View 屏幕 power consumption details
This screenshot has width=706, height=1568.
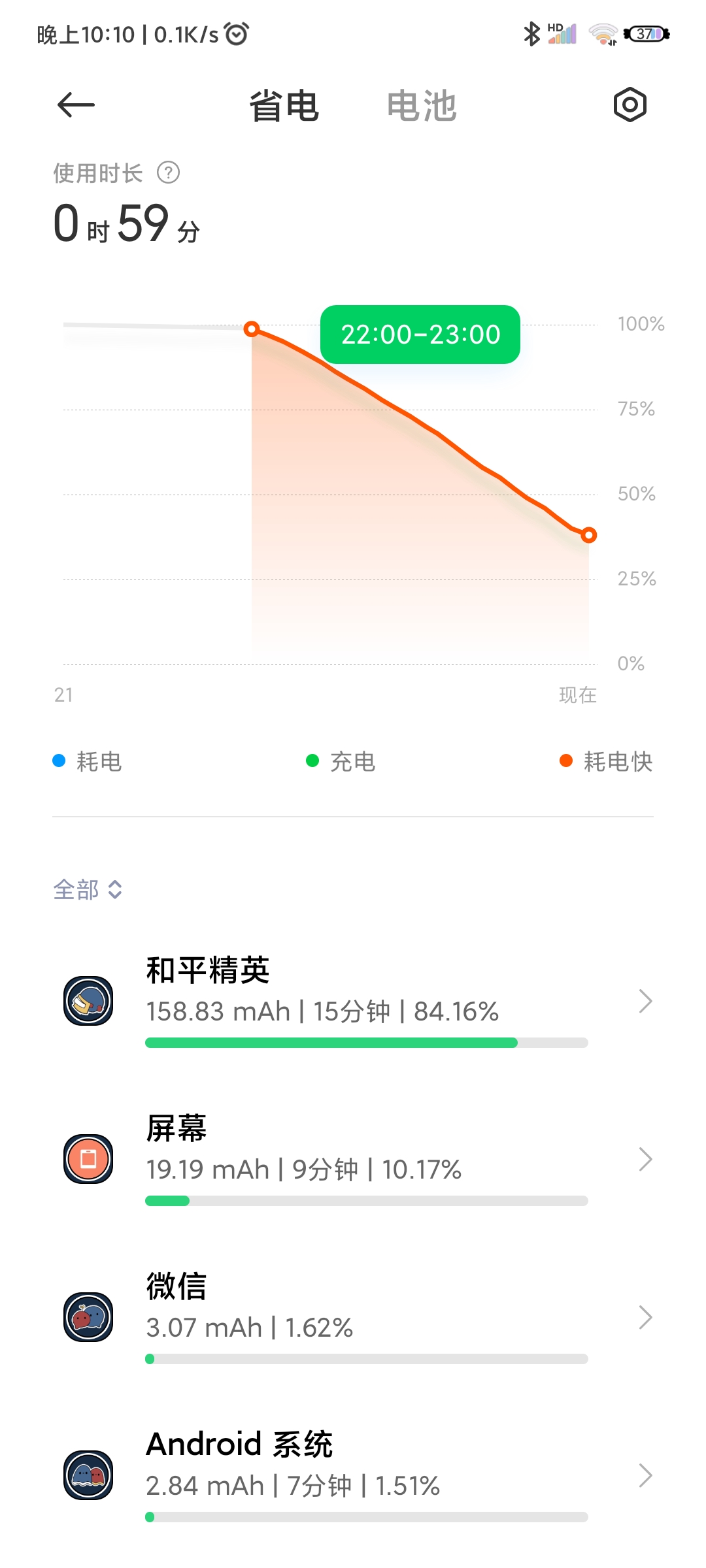tap(353, 1159)
